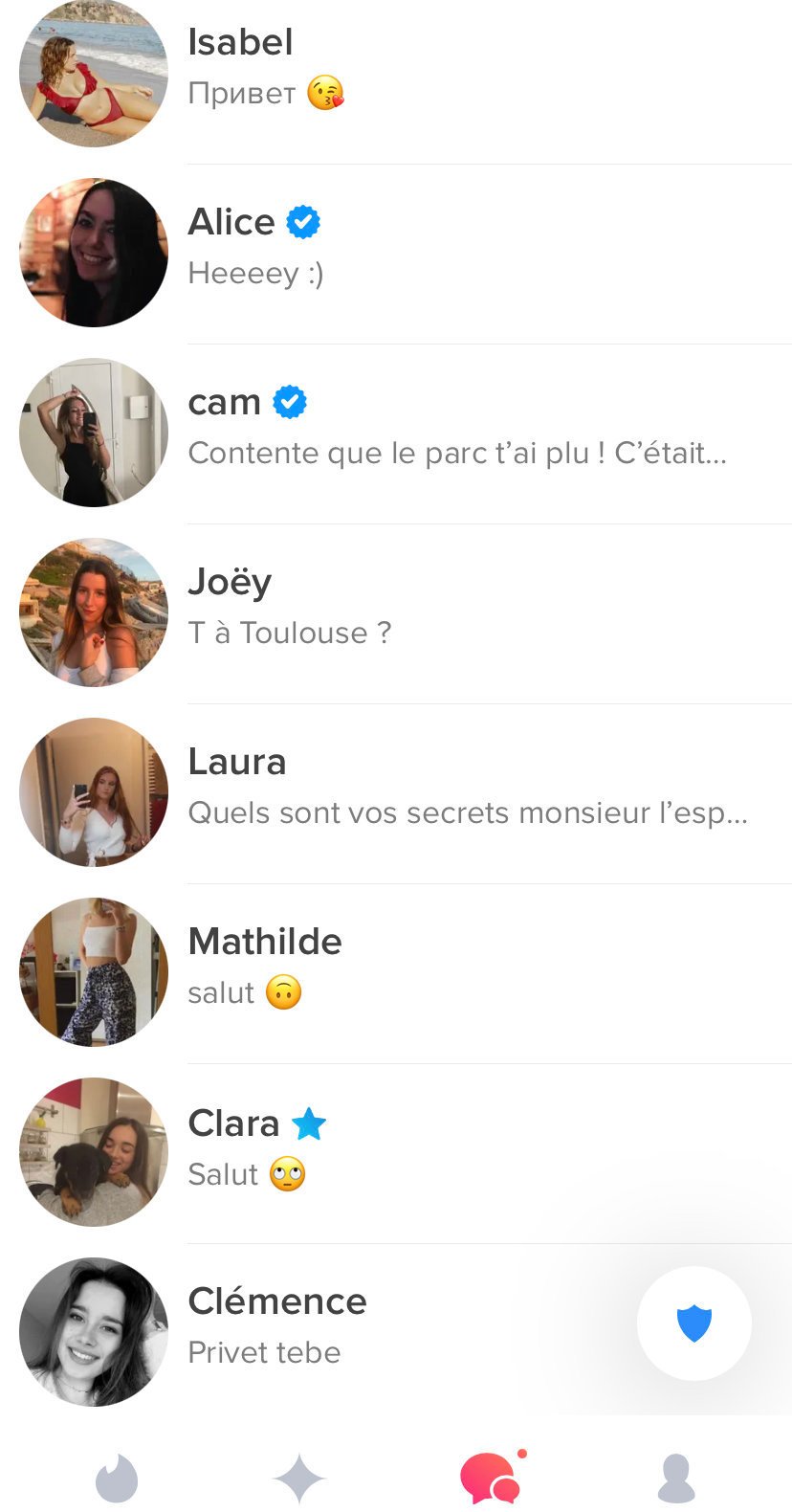Switch to the profile tab

point(675,1479)
